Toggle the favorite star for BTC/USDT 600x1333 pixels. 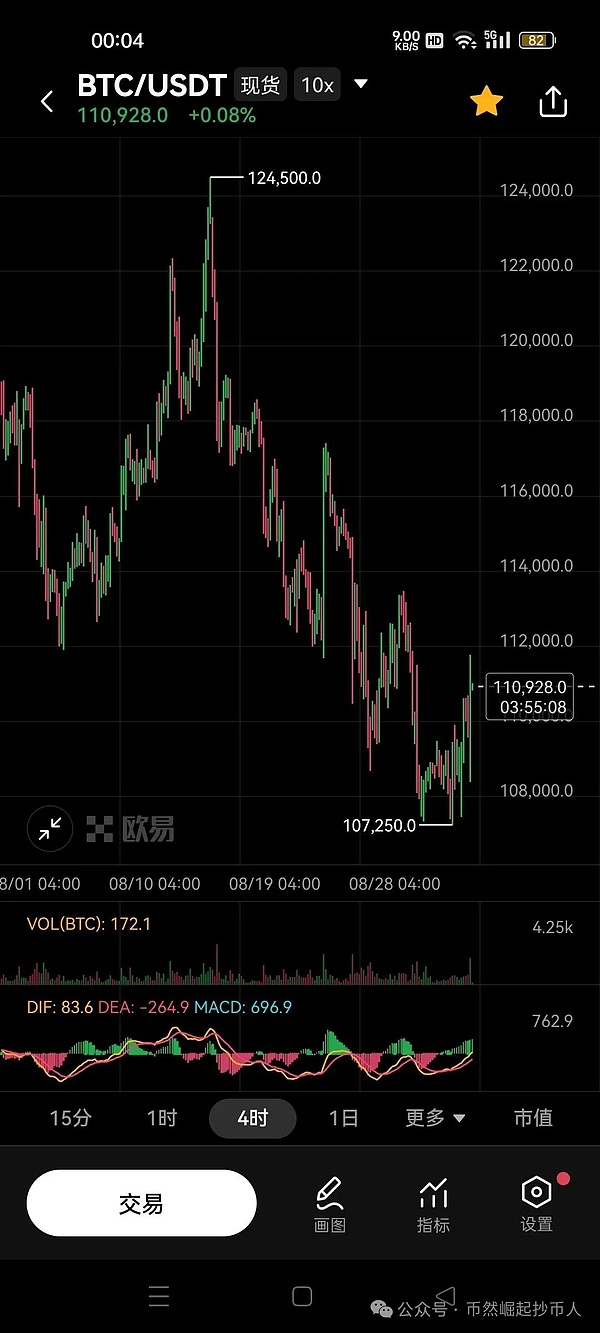[x=486, y=101]
